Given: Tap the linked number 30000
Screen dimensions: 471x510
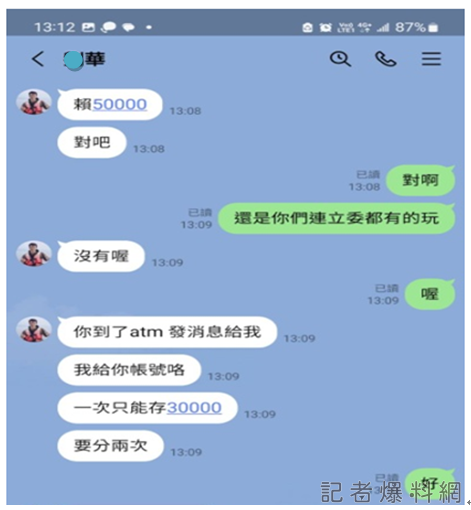Looking at the screenshot, I should point(194,408).
